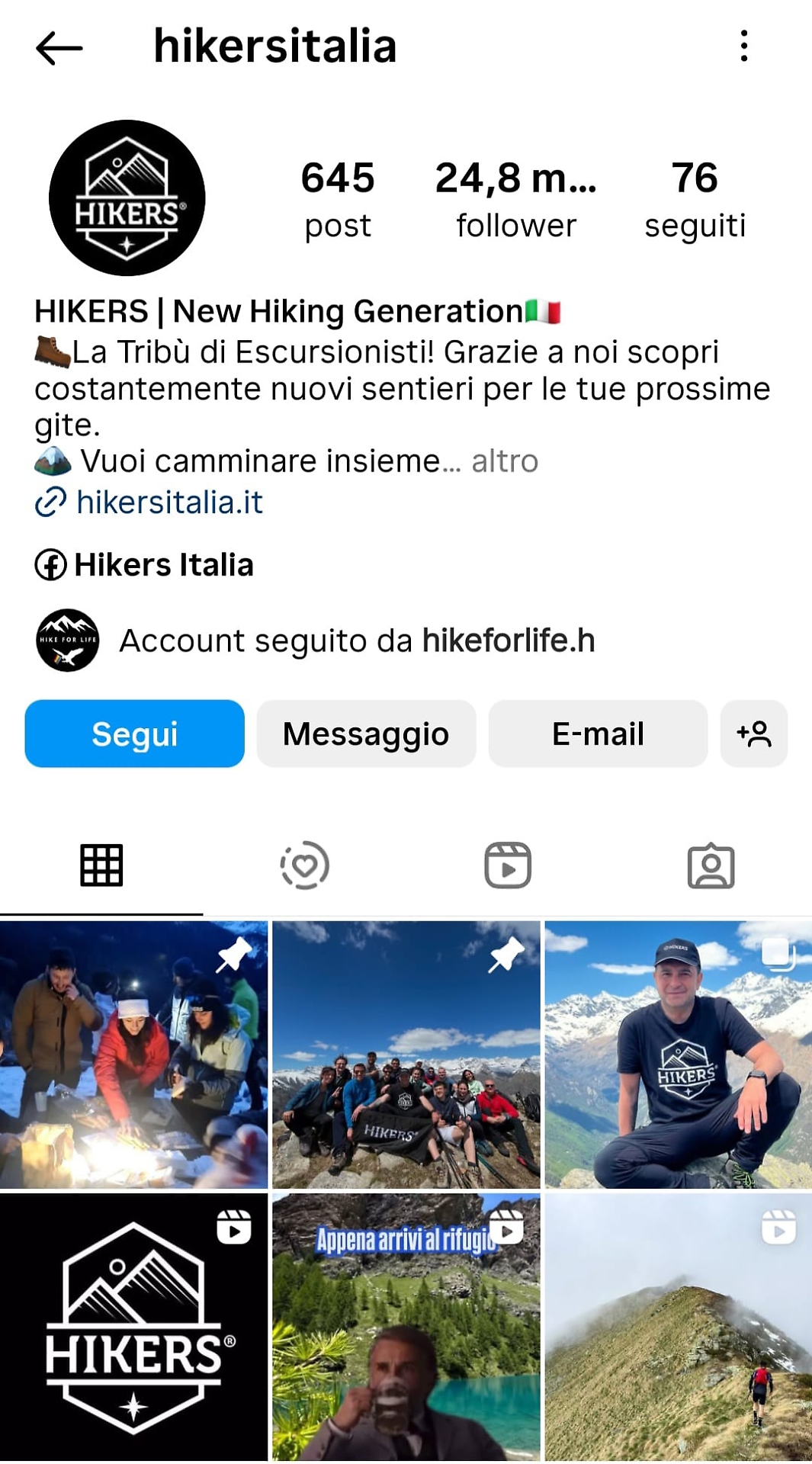Tap the Segui button to follow
This screenshot has width=812, height=1464.
pyautogui.click(x=134, y=734)
